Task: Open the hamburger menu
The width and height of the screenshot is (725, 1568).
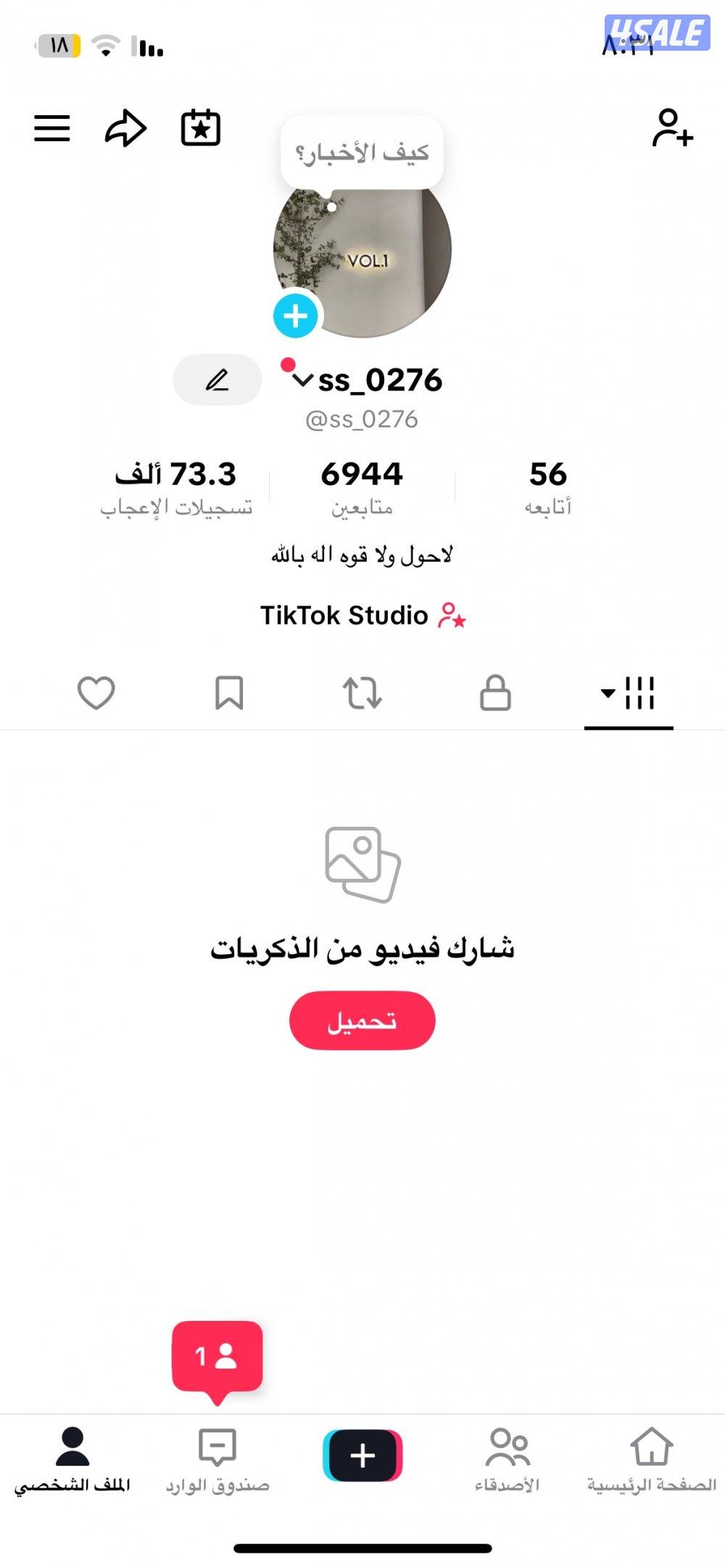Action: click(51, 127)
